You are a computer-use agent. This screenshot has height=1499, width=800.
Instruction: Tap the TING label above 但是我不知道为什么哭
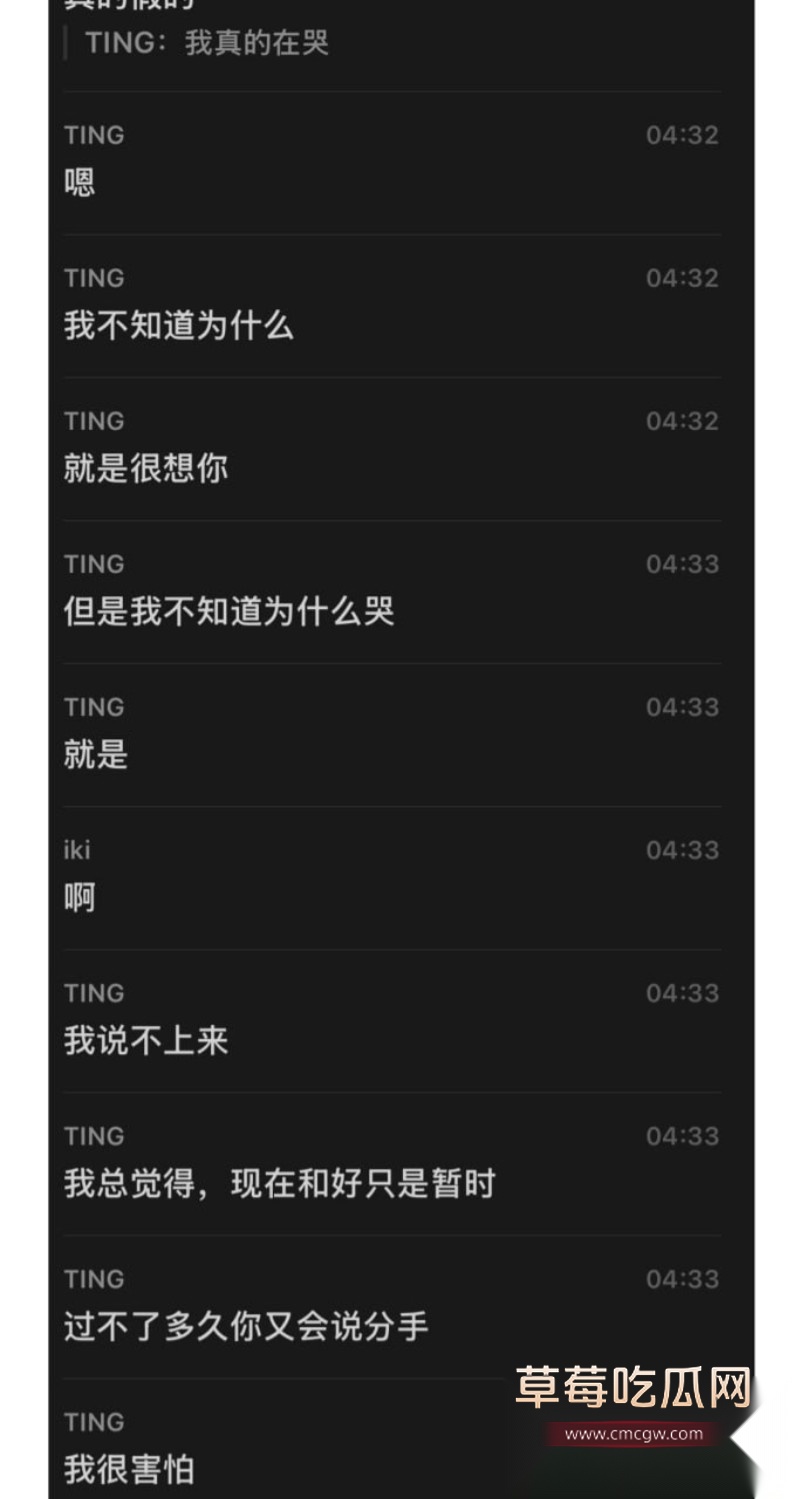click(x=92, y=563)
